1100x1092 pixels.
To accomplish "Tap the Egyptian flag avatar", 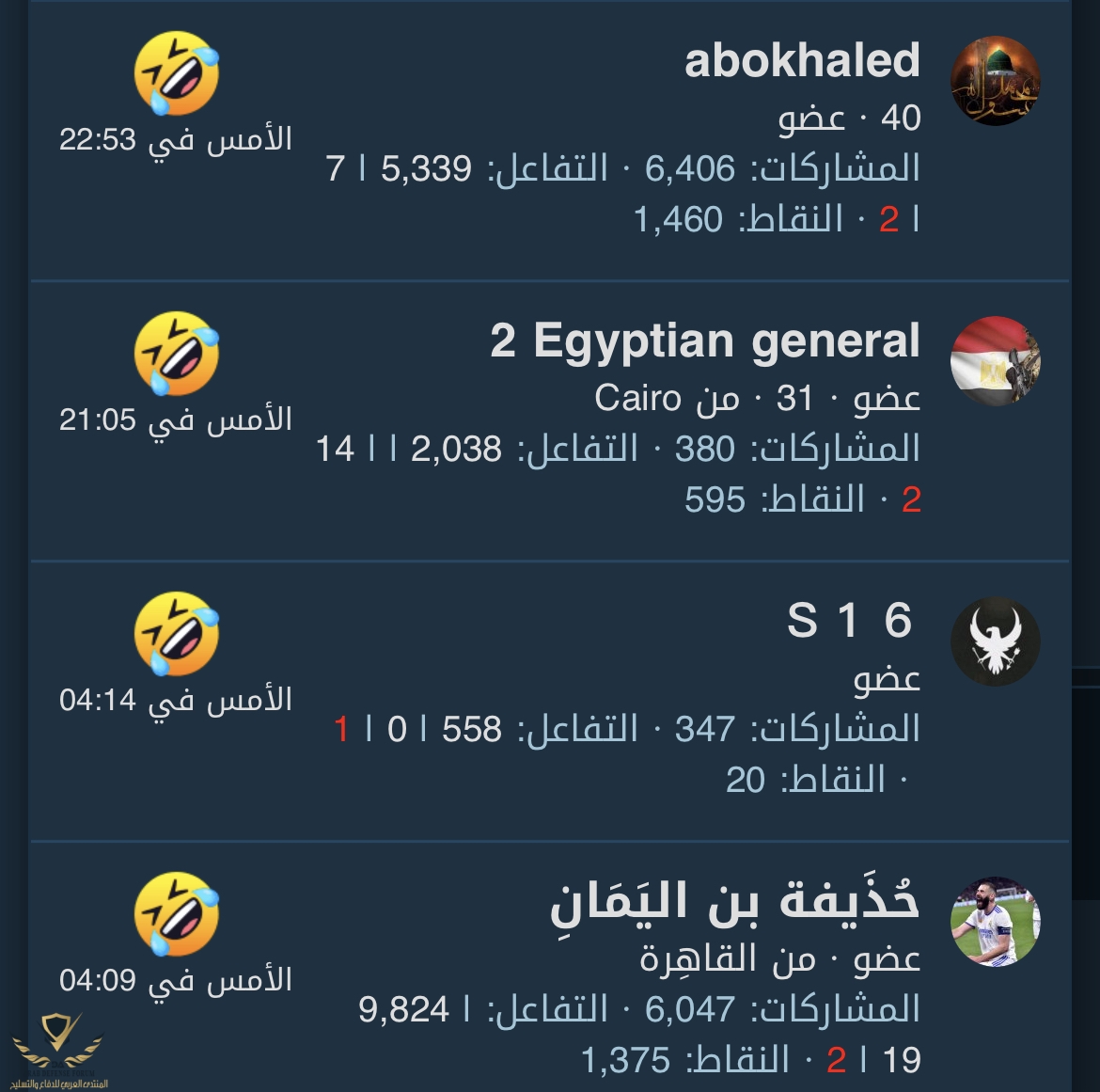I will (x=995, y=361).
